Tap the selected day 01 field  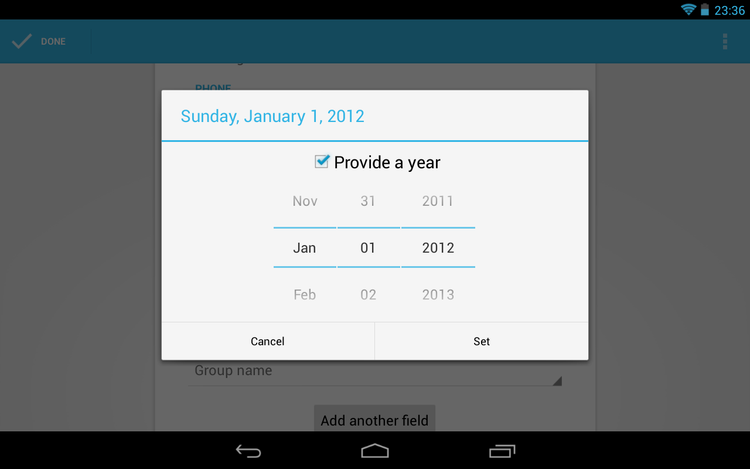368,248
